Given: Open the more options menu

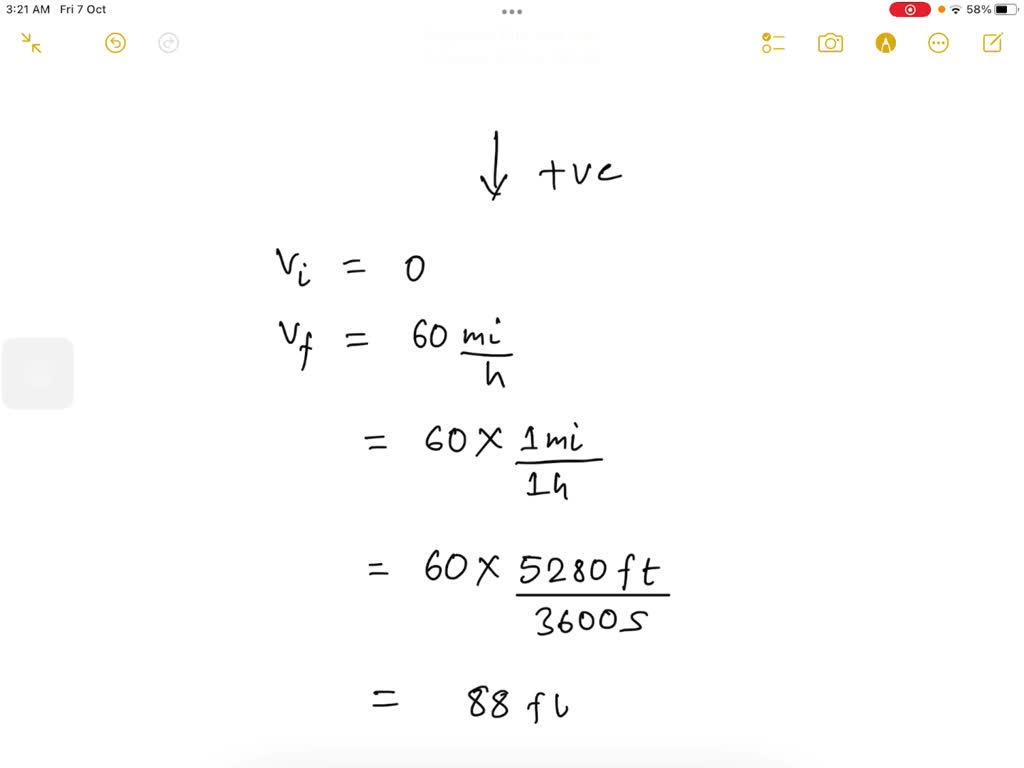Looking at the screenshot, I should (938, 43).
